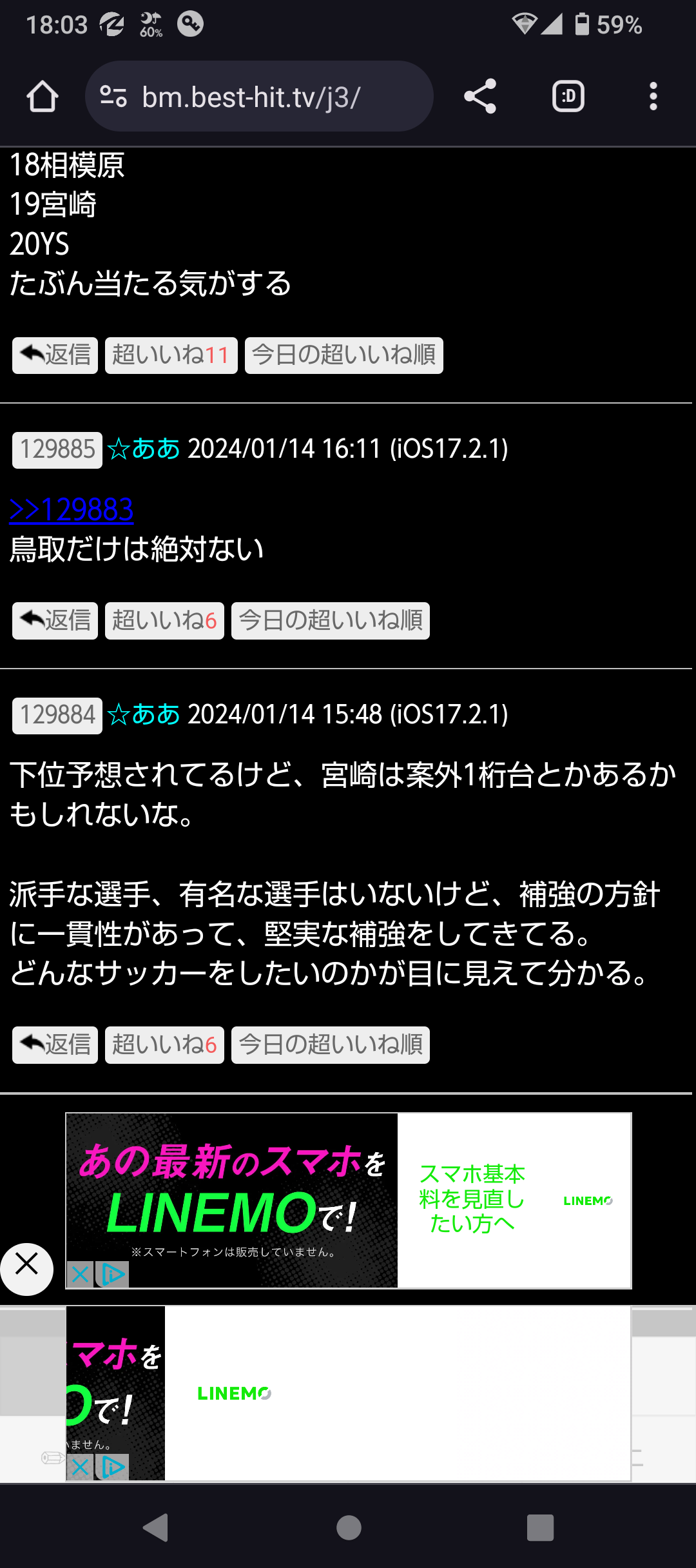This screenshot has height=1568, width=696.
Task: Tap 超いいね11 on the ranking post
Action: (171, 355)
